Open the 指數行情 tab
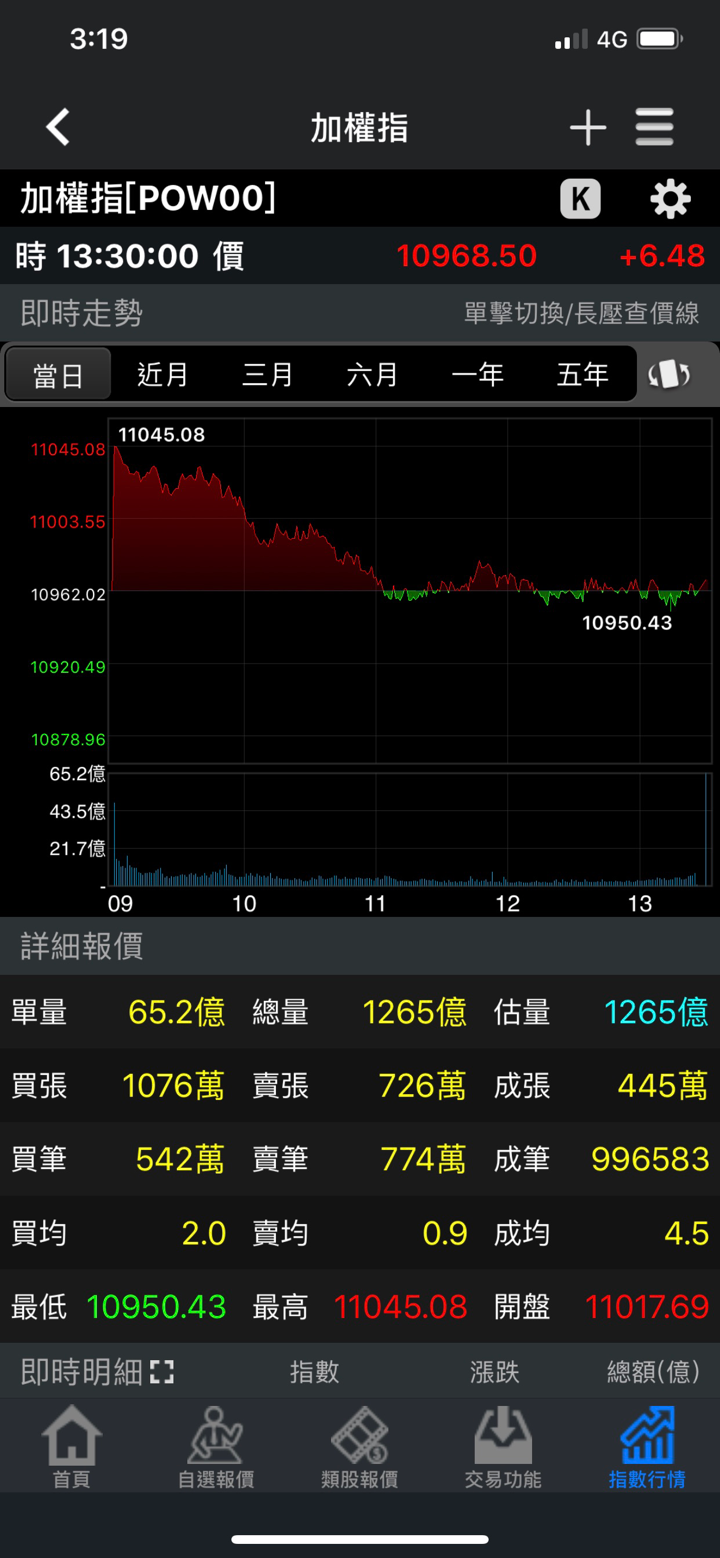720x1558 pixels. [x=647, y=1448]
